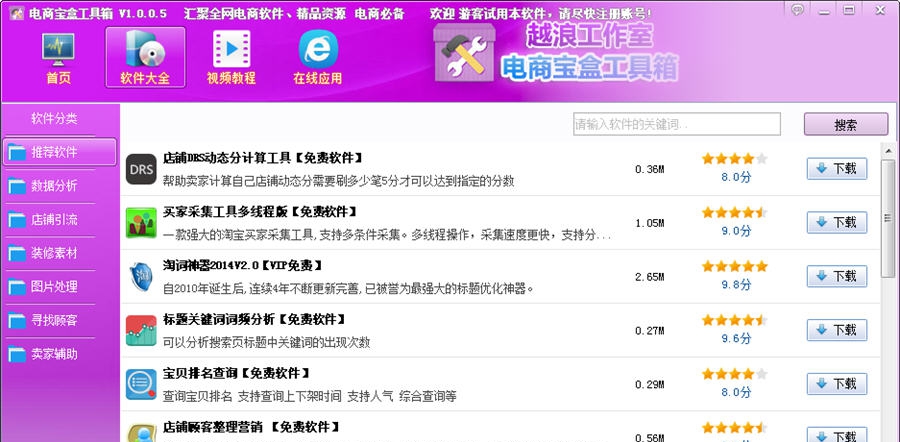Open the 在线应用 online apps tab

tap(317, 57)
